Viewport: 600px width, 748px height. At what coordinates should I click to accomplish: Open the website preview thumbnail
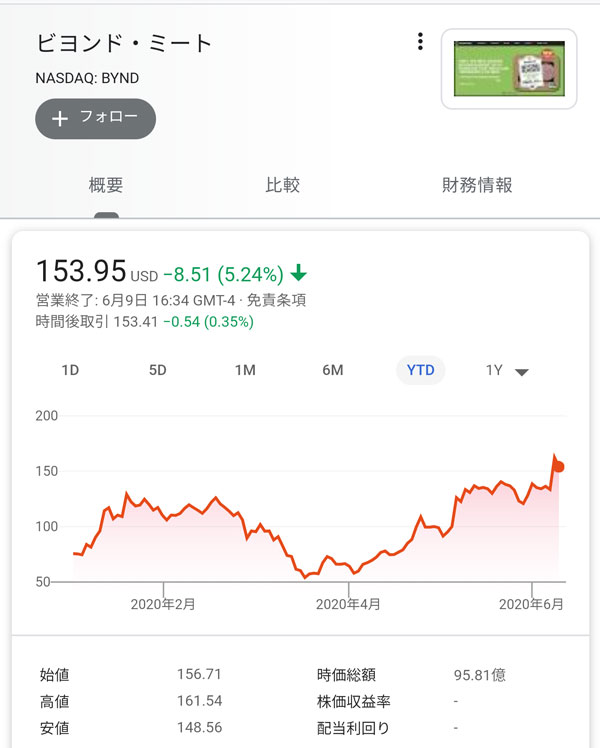point(509,69)
